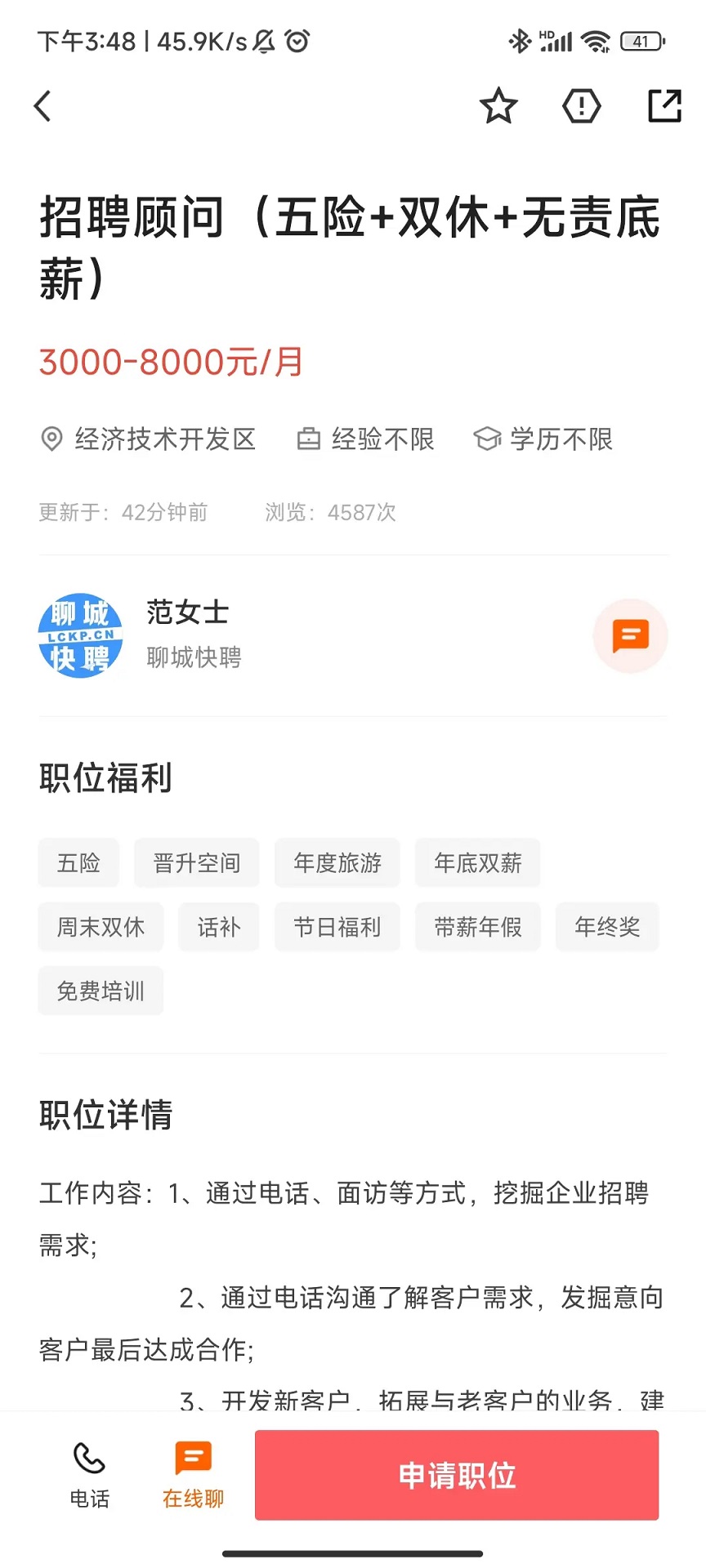Tap the chat bubble icon next to 范女士
The width and height of the screenshot is (706, 1568).
tap(630, 636)
